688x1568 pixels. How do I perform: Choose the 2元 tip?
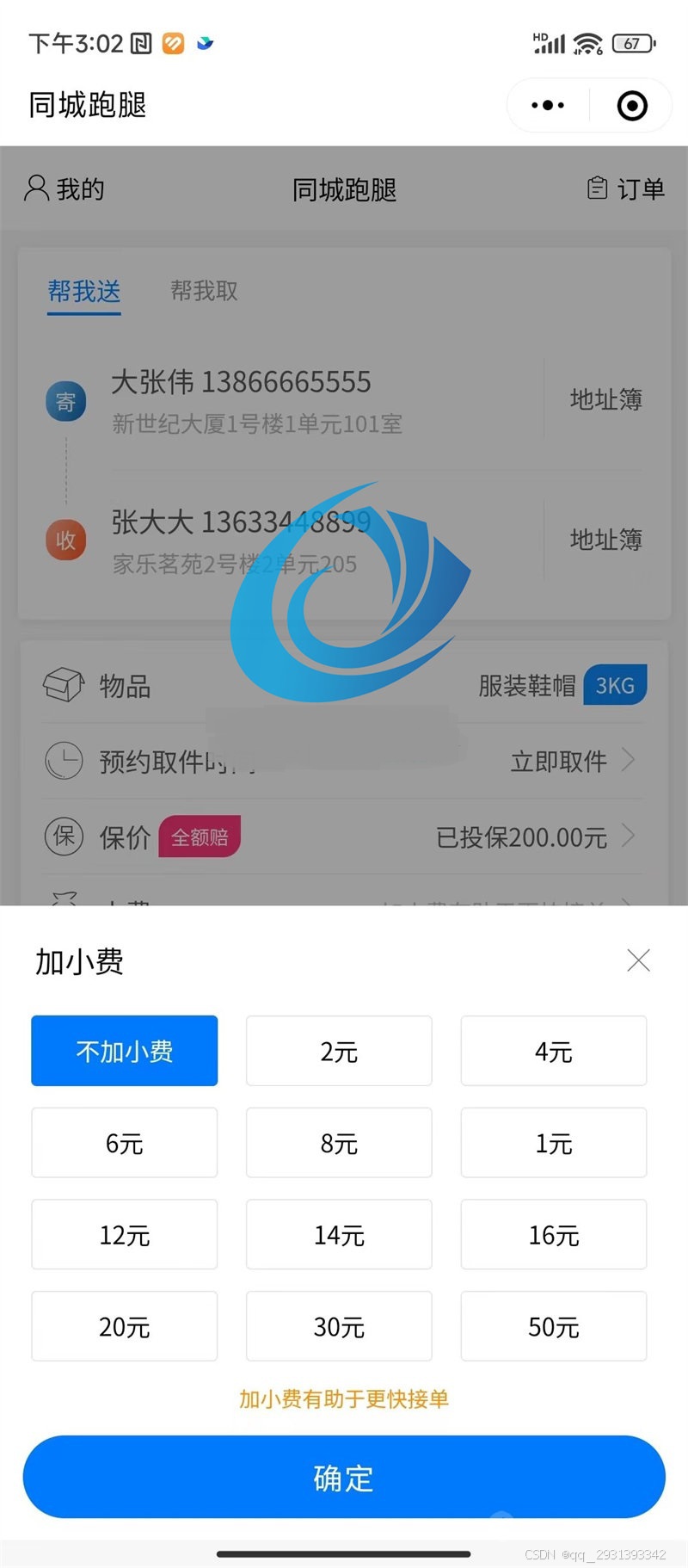click(x=339, y=1051)
